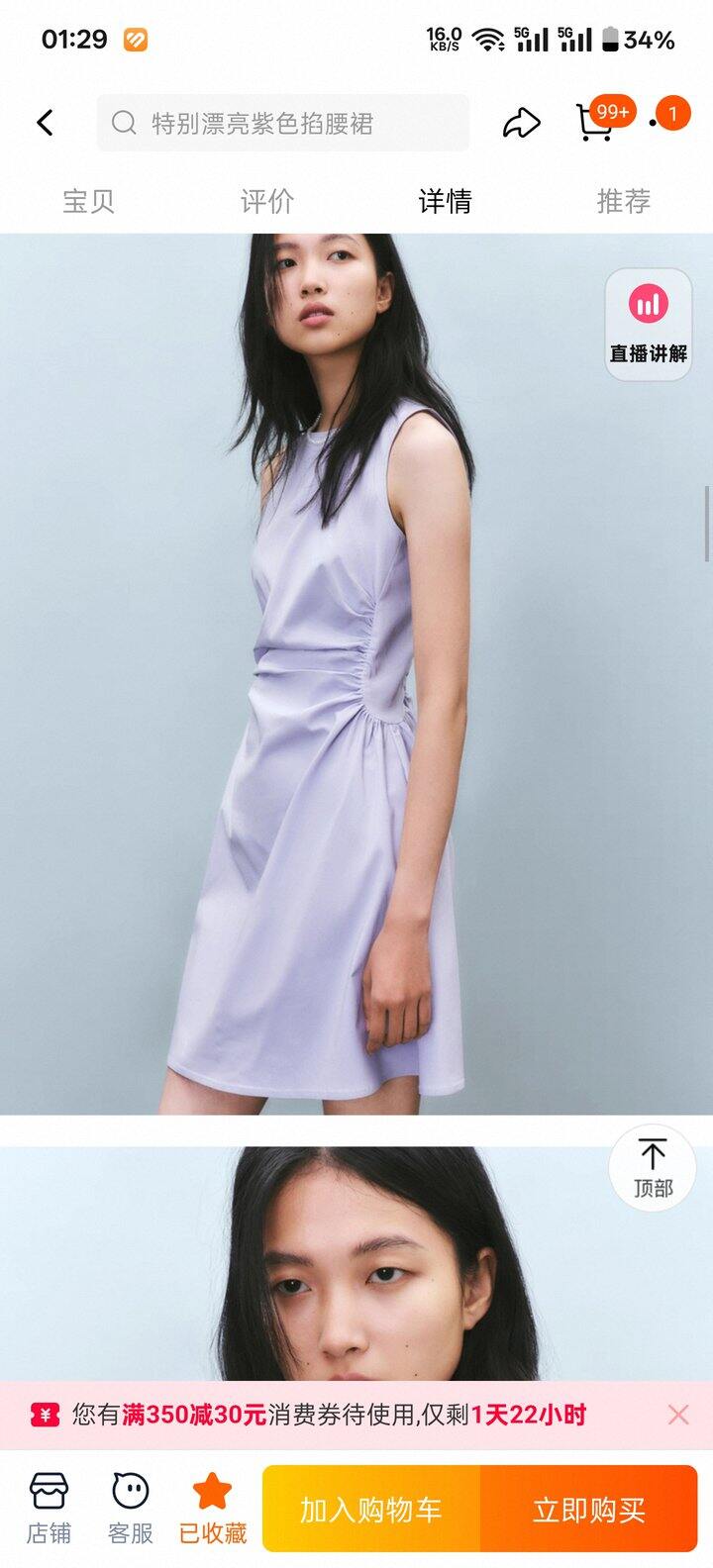Add item with 加入购物车
This screenshot has width=713, height=1568.
[371, 1510]
